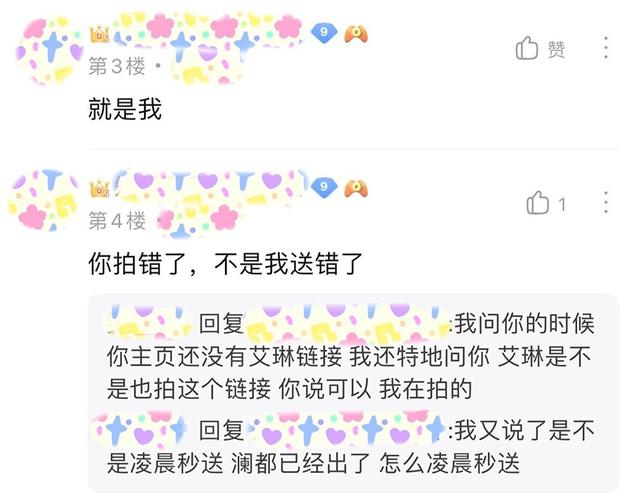Open overflow menu for the 第3楼 comment

click(x=607, y=48)
